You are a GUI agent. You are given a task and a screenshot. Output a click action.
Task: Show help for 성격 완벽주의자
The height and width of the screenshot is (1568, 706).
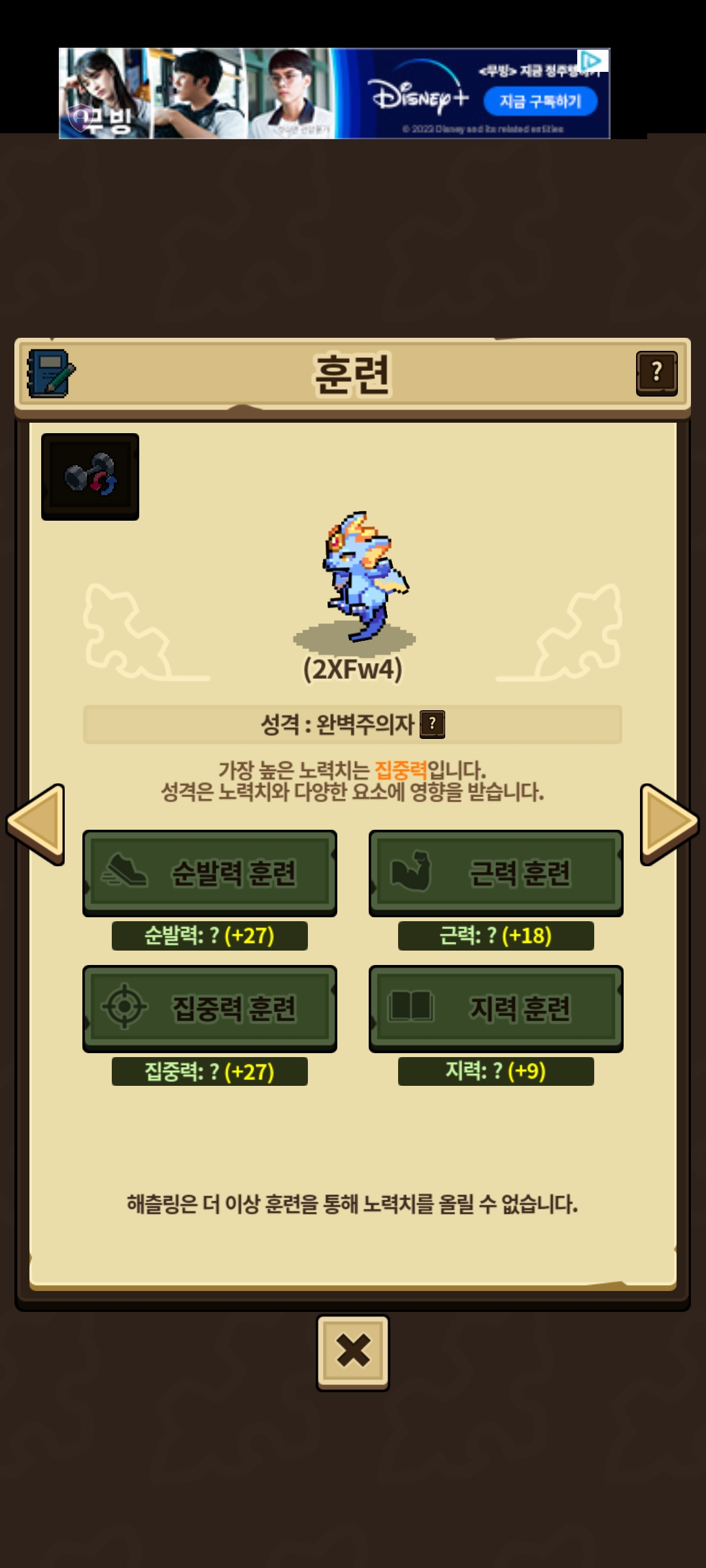[432, 724]
